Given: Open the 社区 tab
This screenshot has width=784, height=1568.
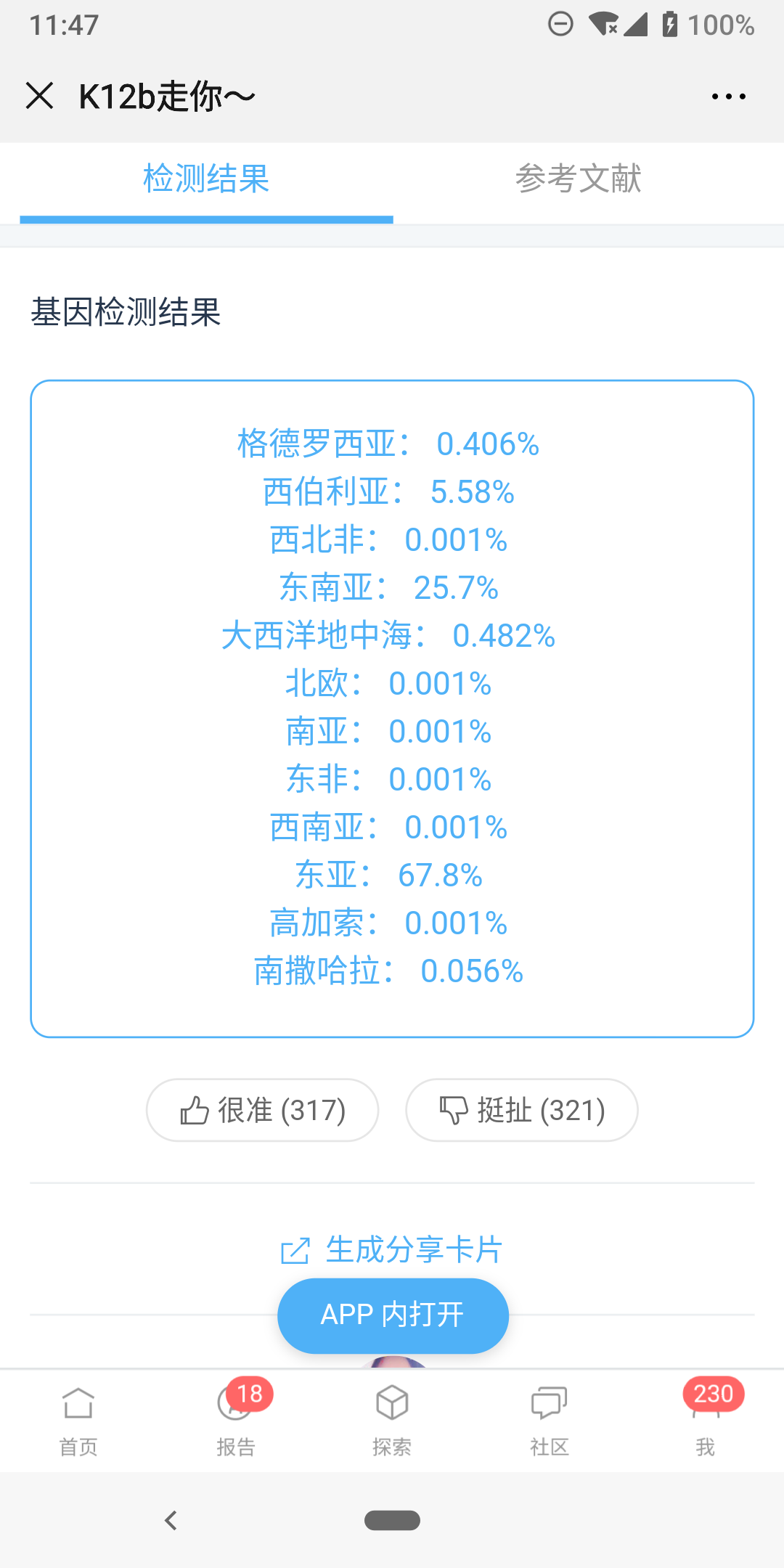Looking at the screenshot, I should [550, 1421].
